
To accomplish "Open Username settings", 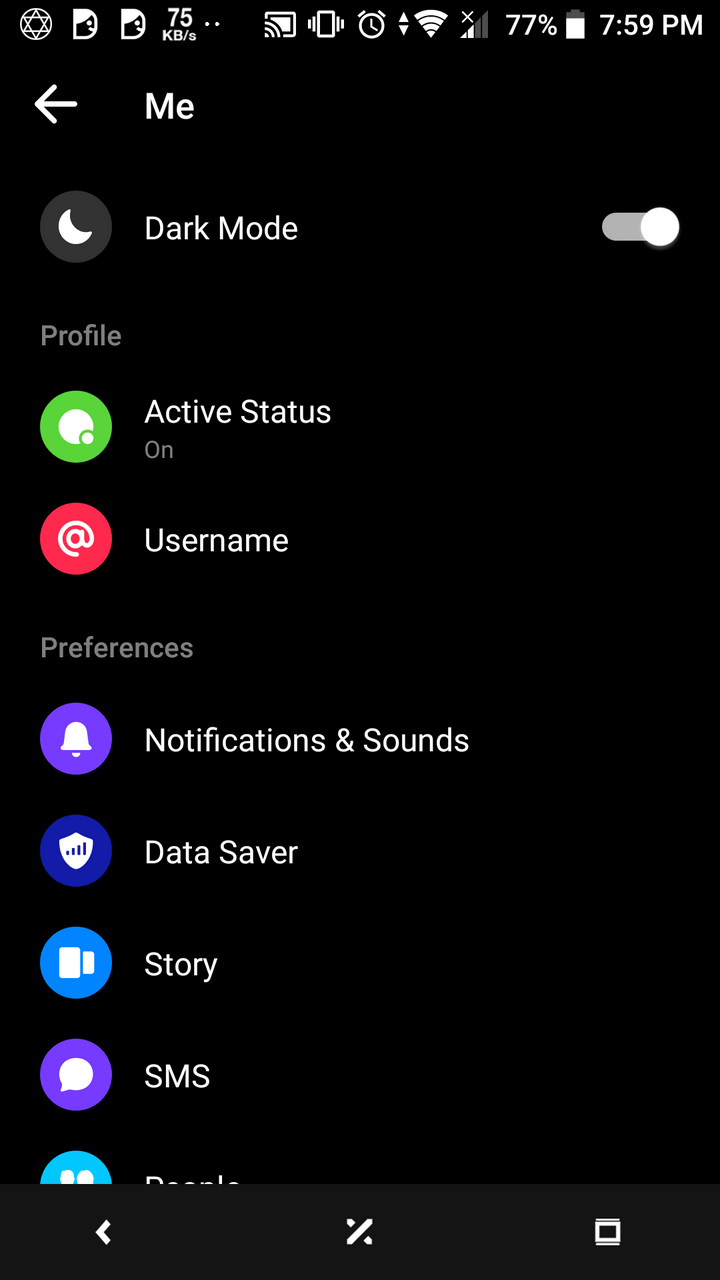I will 216,539.
